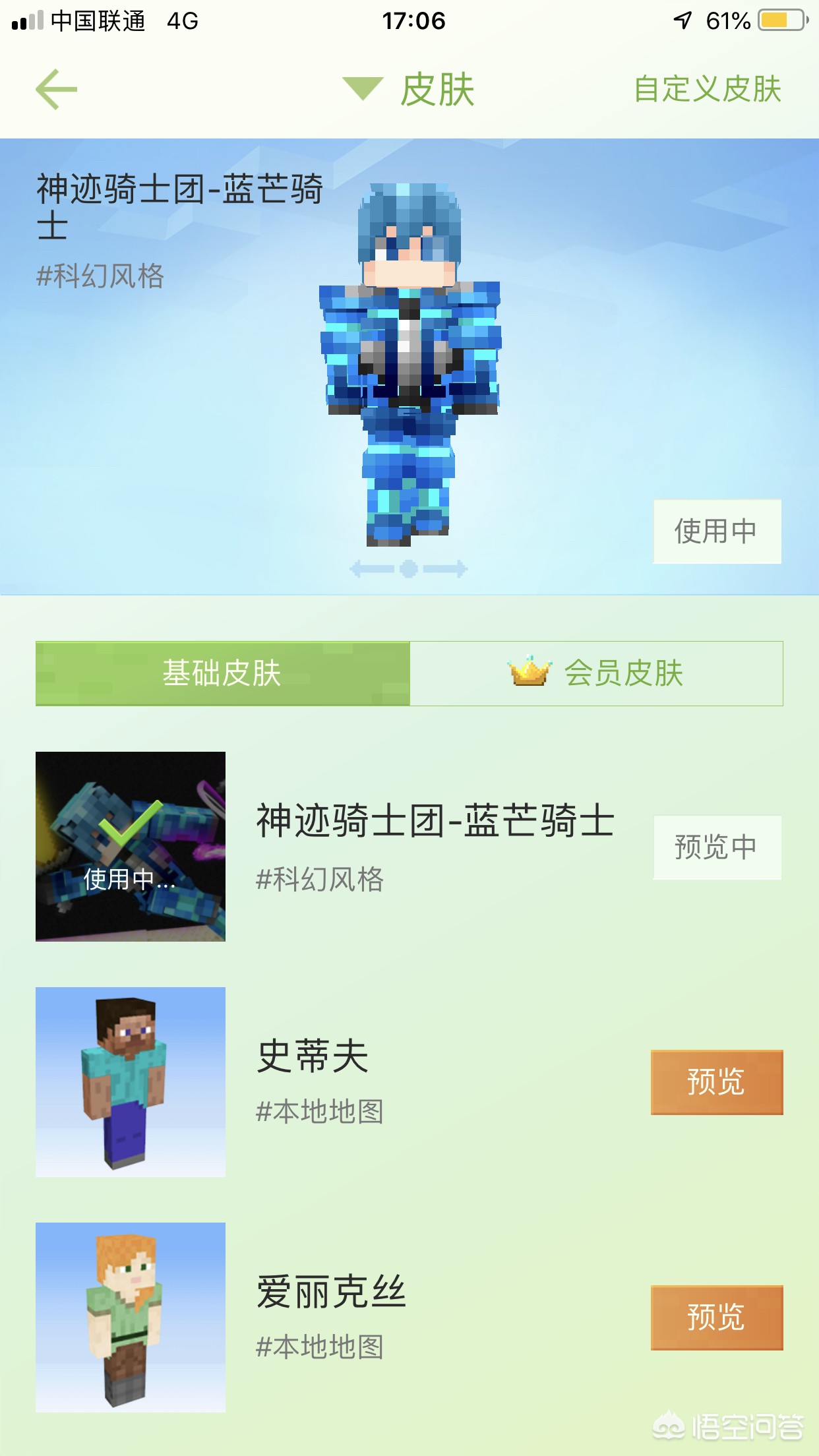
Task: Open the 神迹骑士团-蓝芒骑士 skin thumbnail
Action: (x=131, y=846)
